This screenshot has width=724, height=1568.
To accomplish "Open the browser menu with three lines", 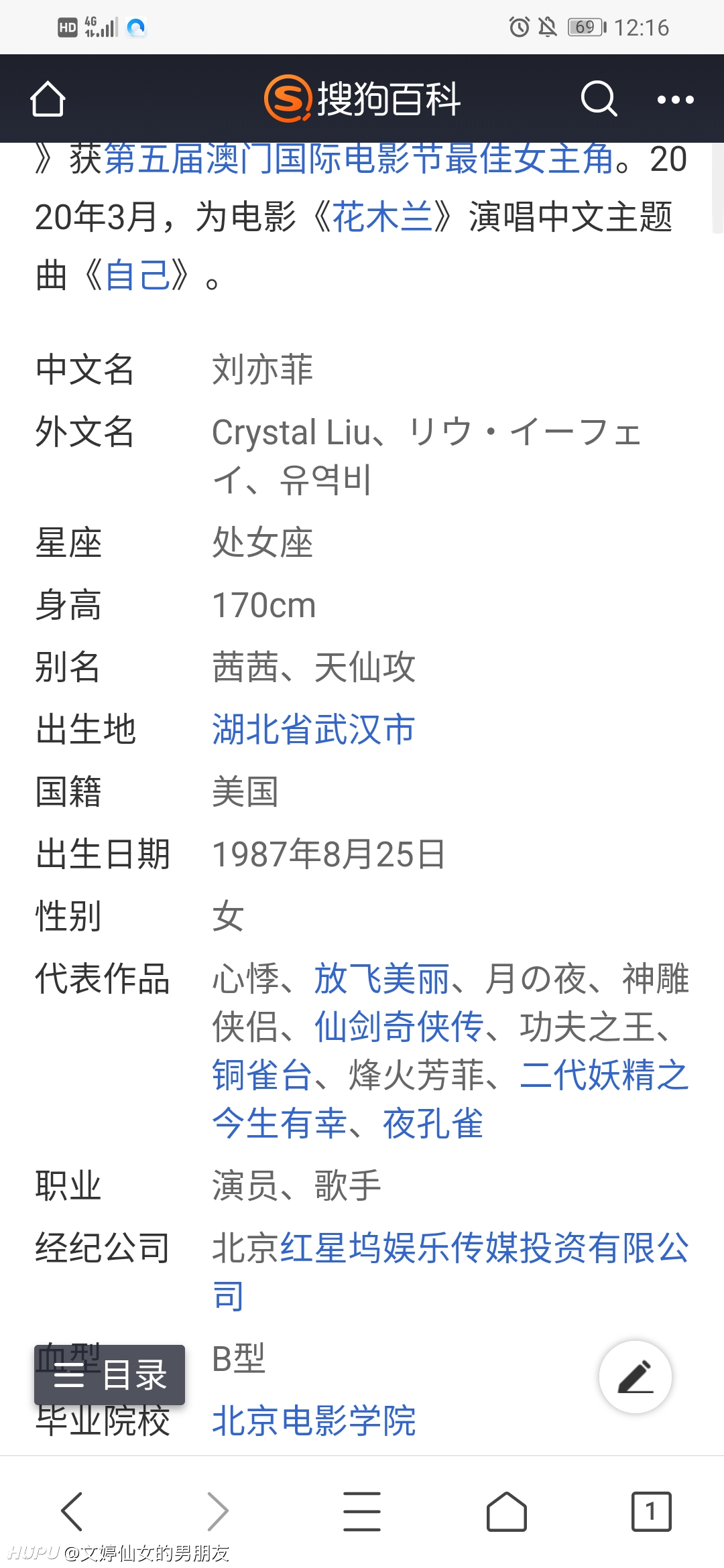I will [x=362, y=1512].
